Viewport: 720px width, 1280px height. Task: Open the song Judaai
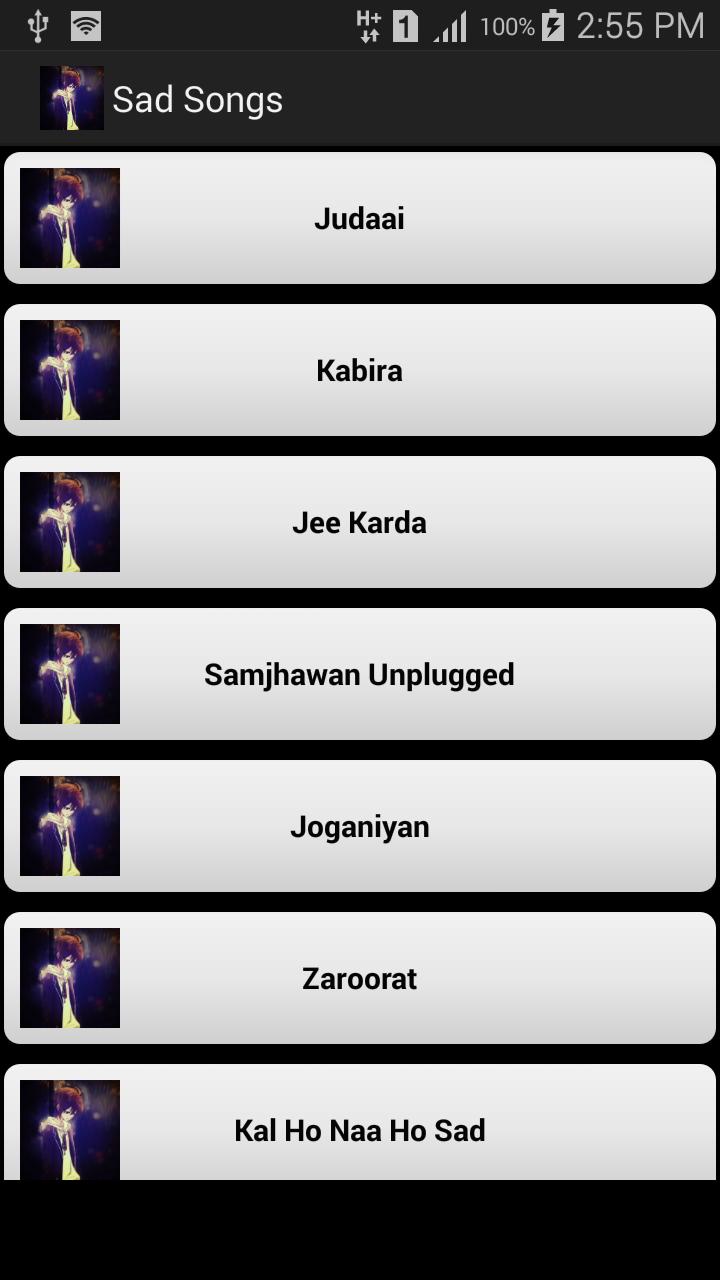(x=360, y=218)
